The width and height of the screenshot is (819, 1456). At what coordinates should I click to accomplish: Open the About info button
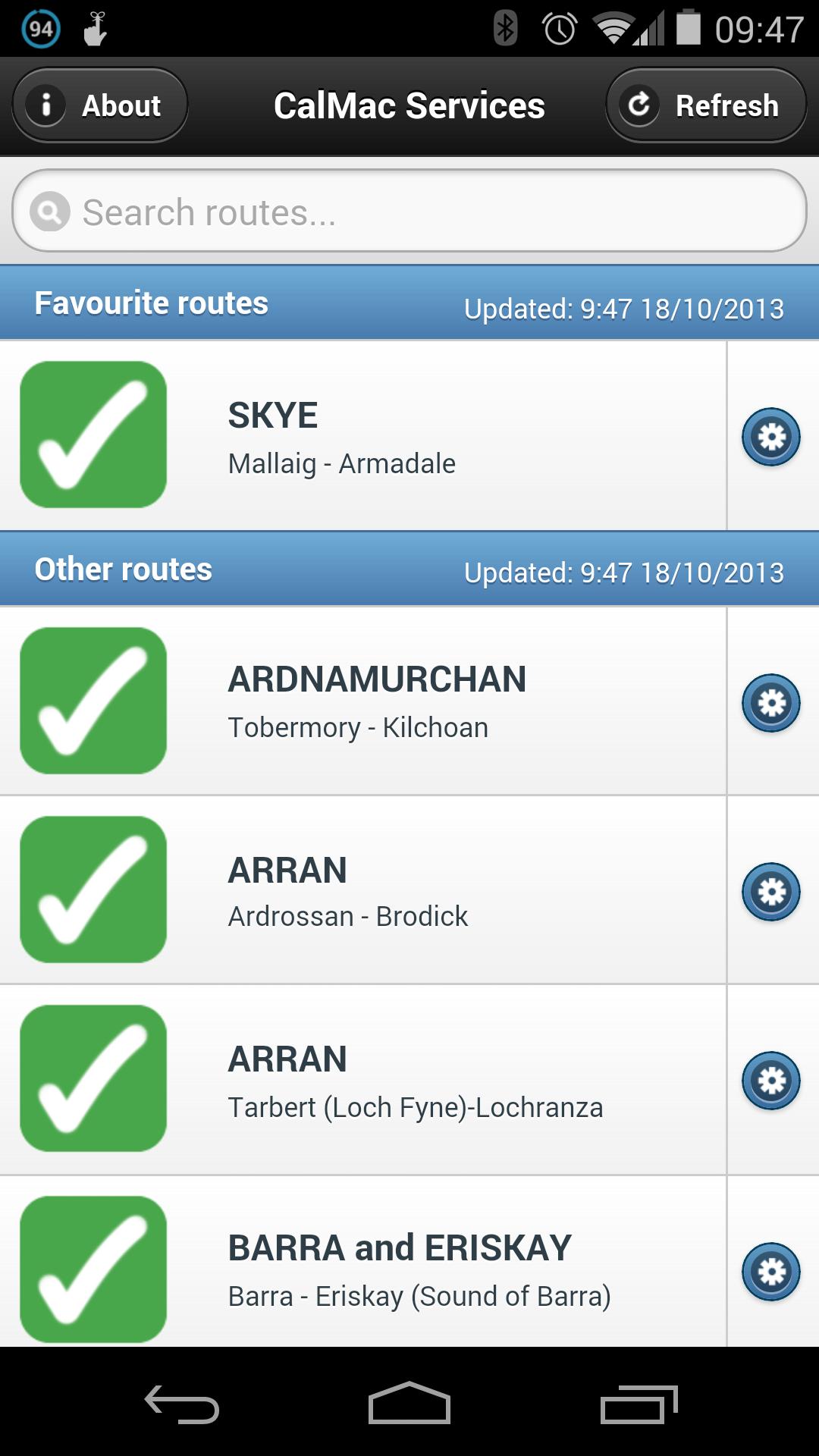[x=100, y=105]
